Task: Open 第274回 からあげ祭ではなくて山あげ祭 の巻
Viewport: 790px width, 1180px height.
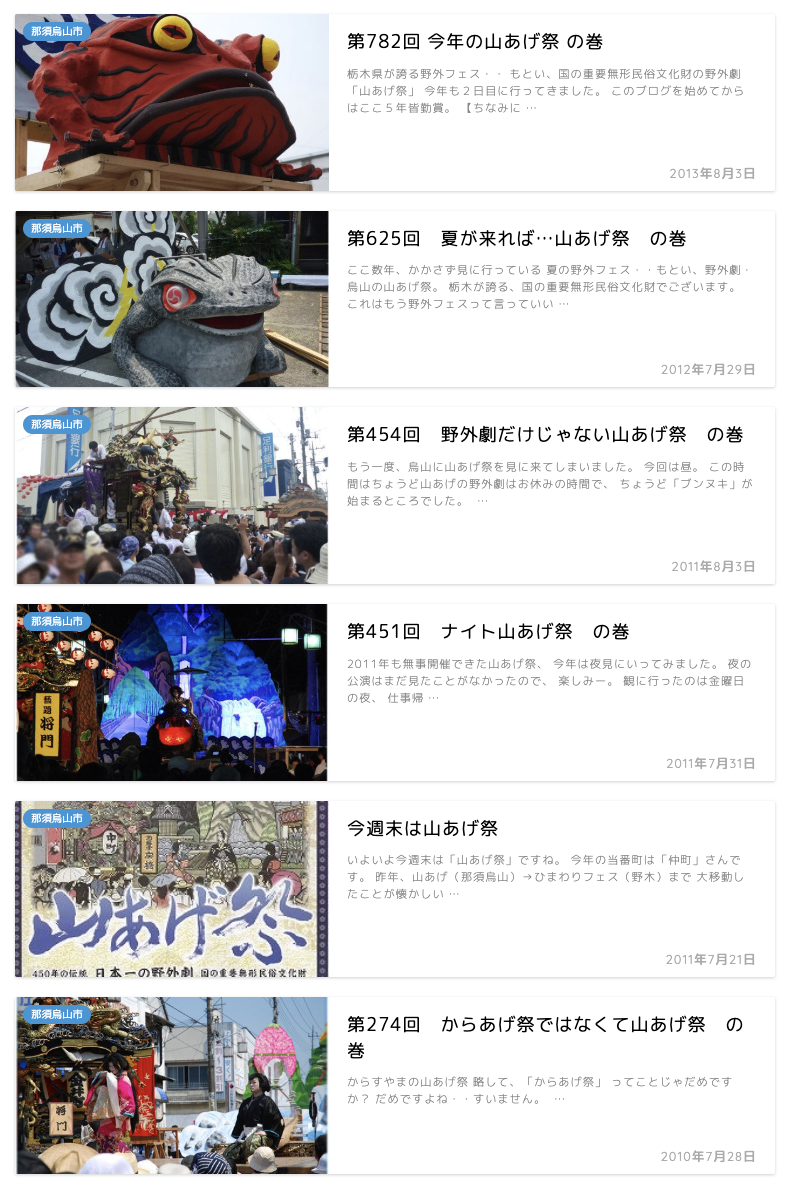Action: coord(545,1025)
